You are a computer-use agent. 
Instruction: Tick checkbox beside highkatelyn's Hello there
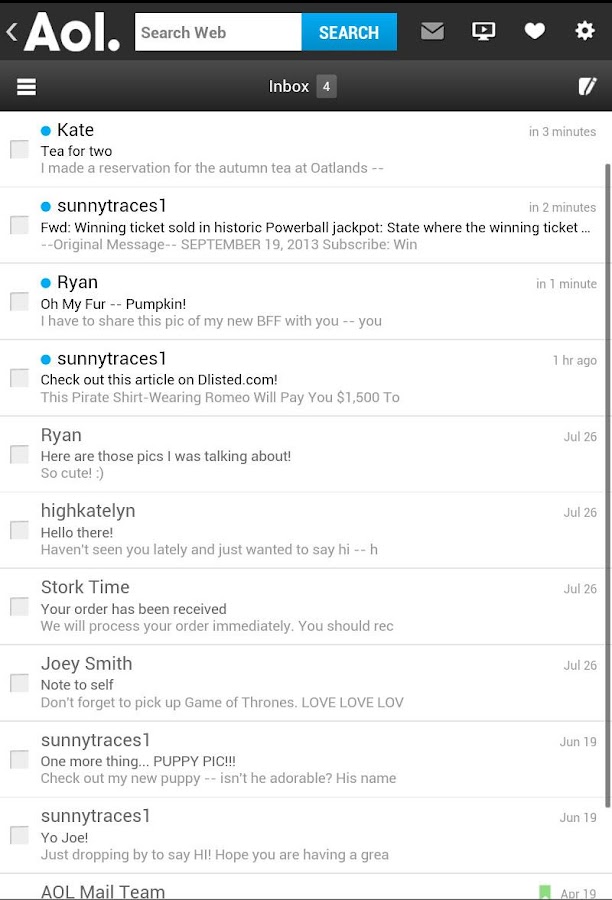19,530
